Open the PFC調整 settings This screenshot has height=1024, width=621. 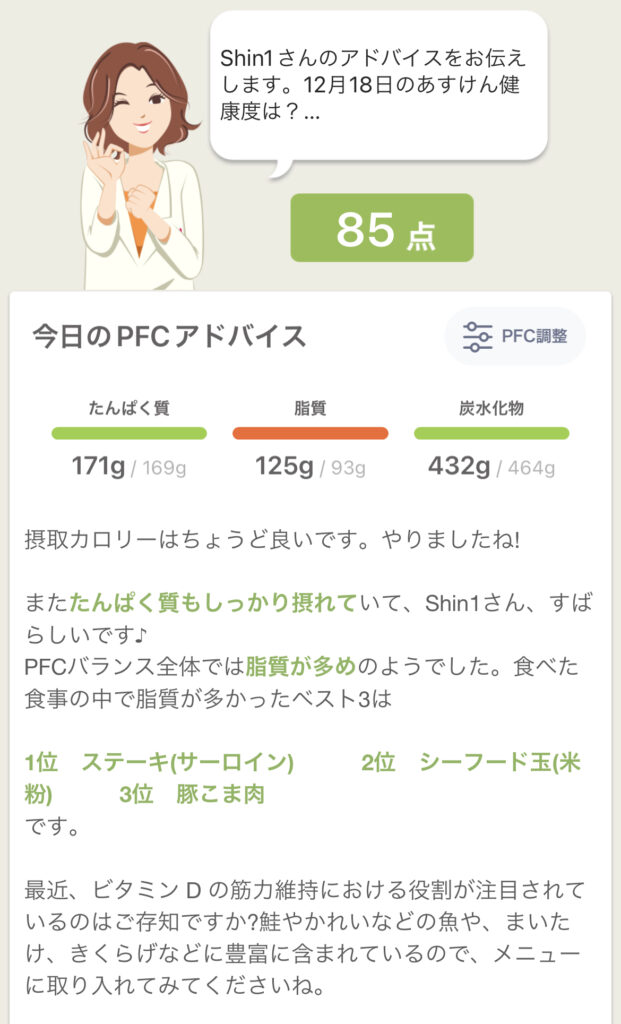514,336
